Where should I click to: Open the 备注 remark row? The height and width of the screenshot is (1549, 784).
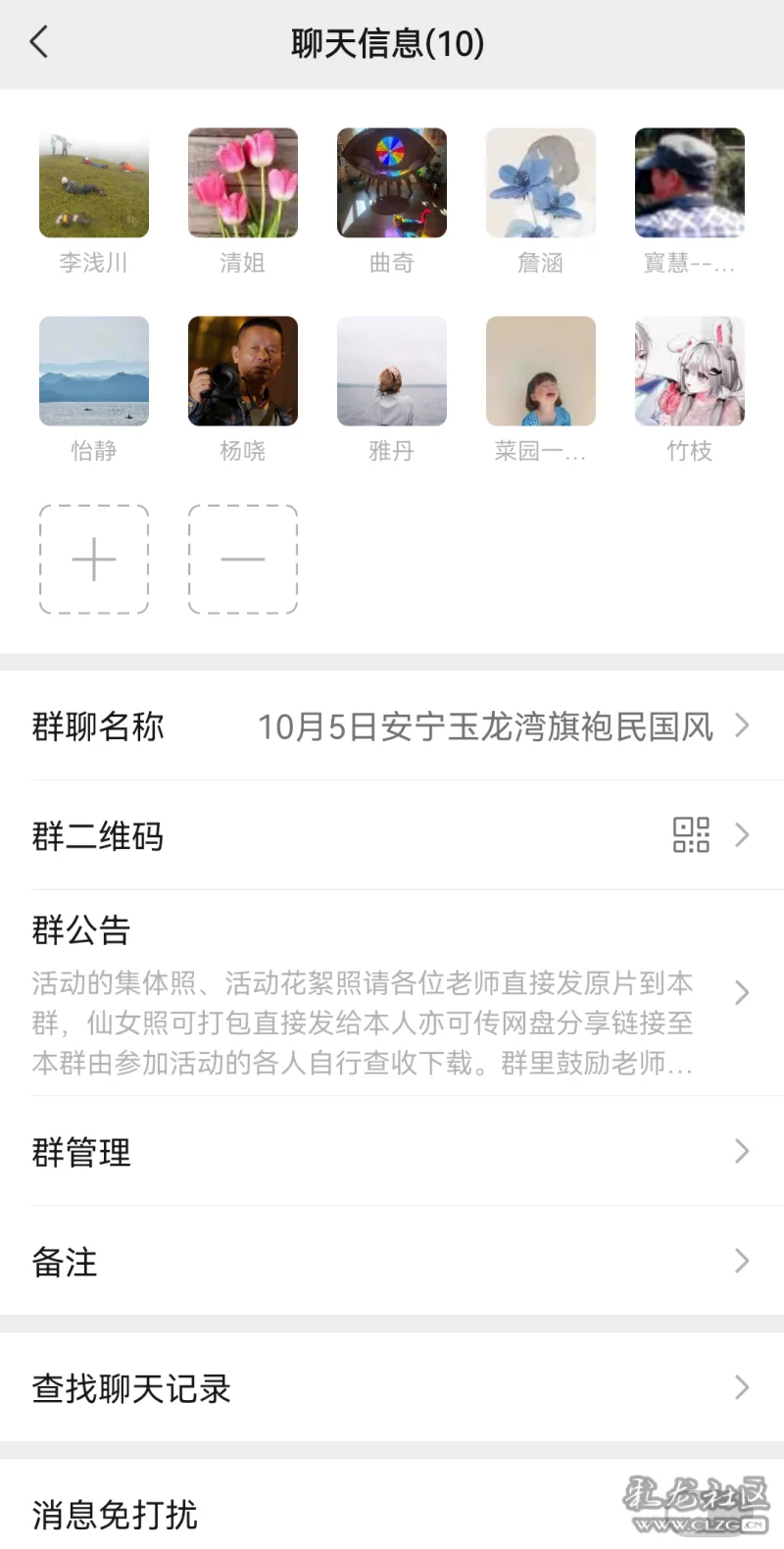point(392,1262)
